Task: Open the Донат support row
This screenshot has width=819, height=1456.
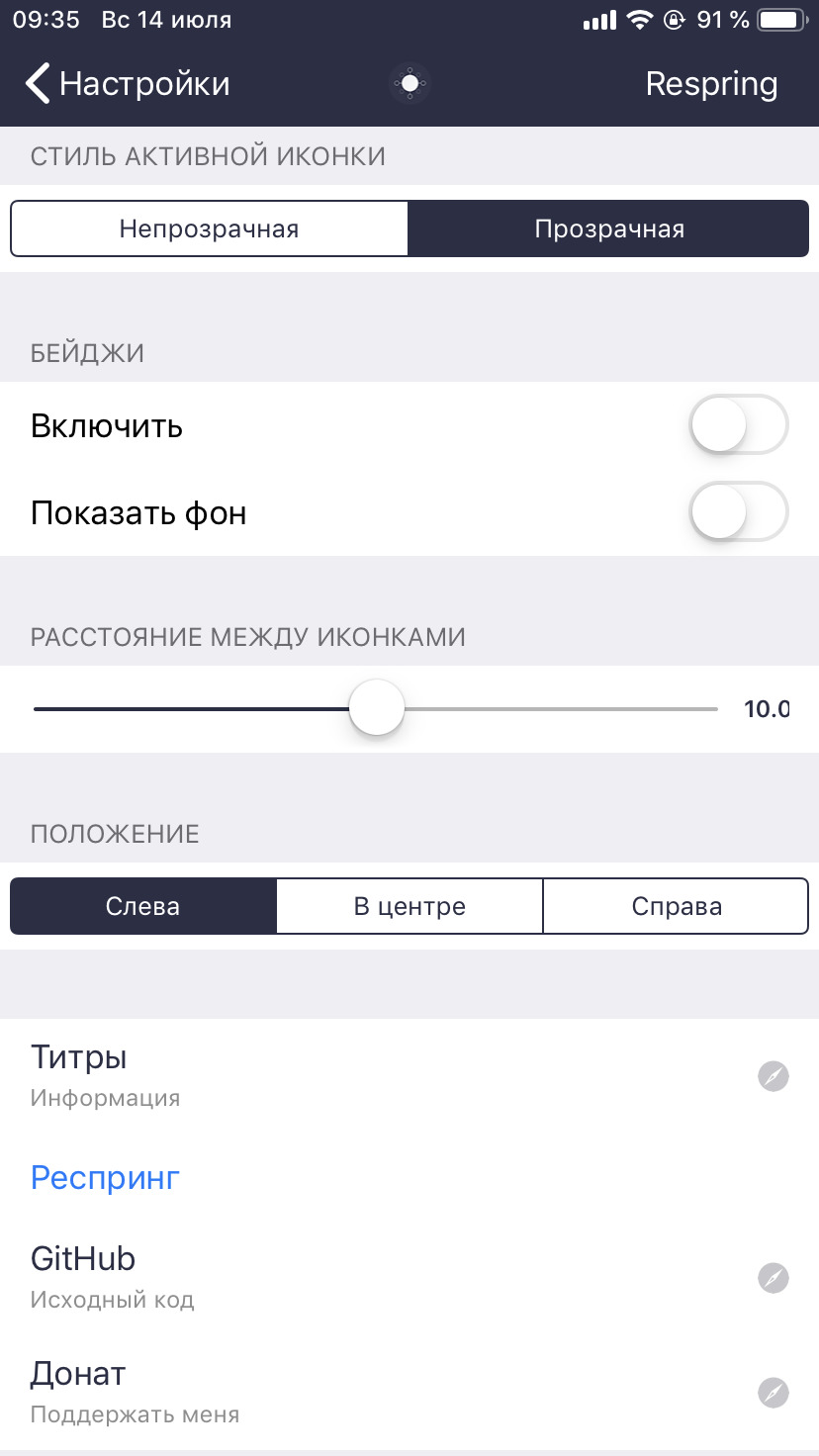Action: [x=409, y=1393]
